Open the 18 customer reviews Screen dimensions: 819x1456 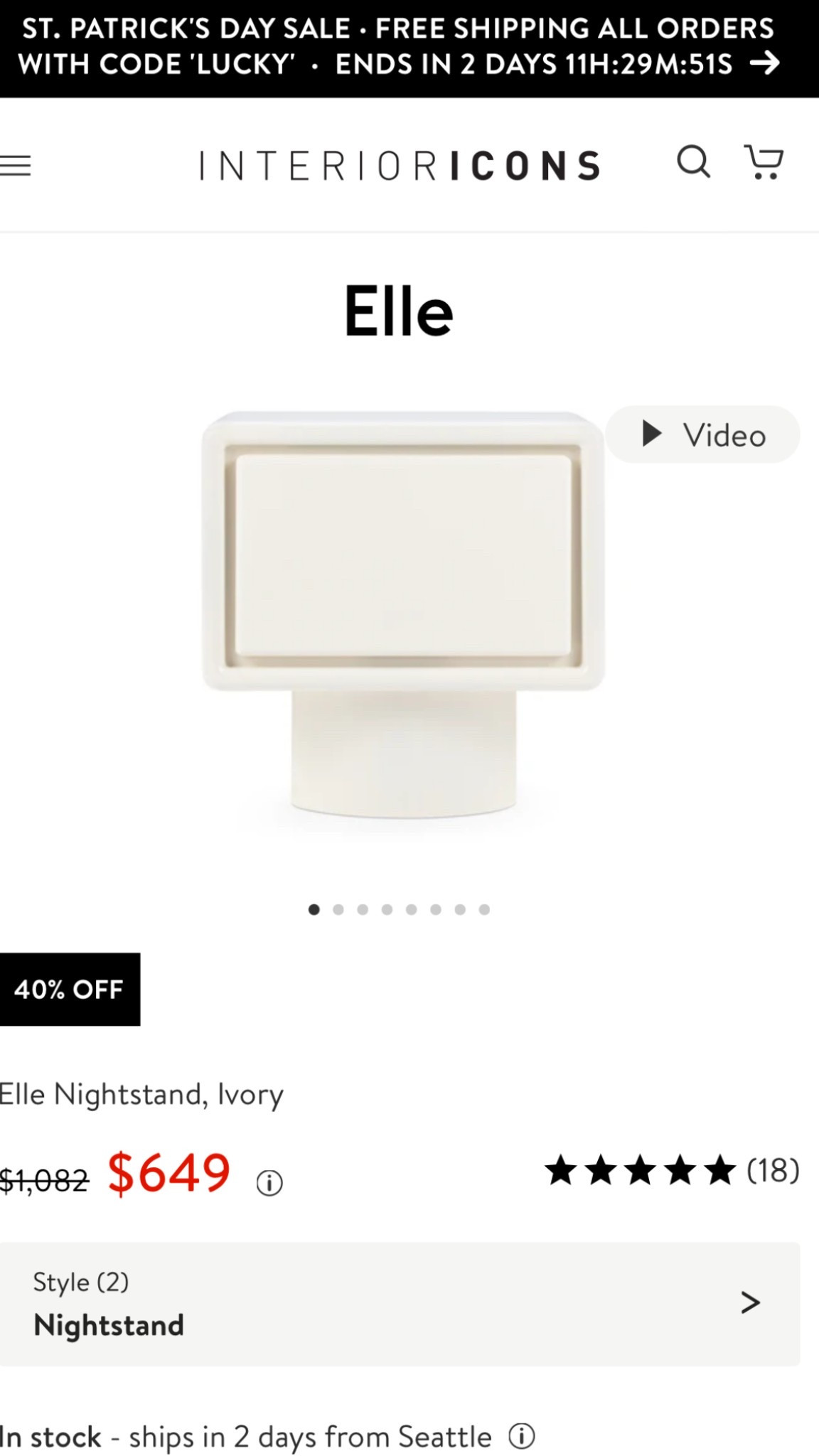(672, 1170)
